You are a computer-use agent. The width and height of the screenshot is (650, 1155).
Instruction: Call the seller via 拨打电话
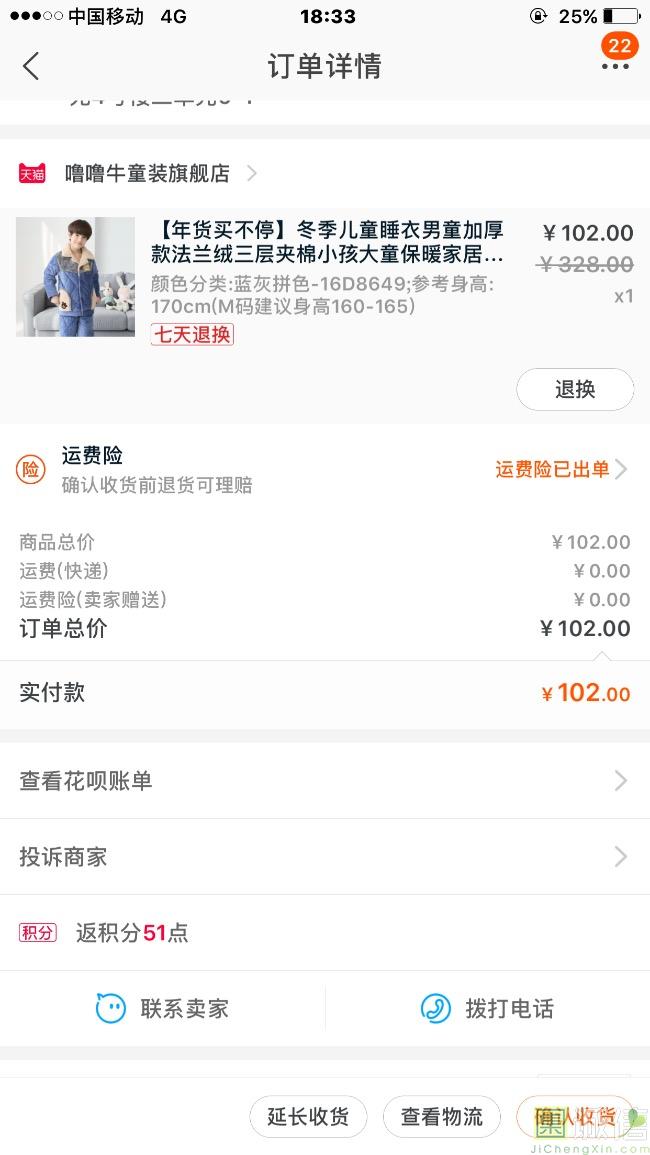click(x=488, y=1008)
